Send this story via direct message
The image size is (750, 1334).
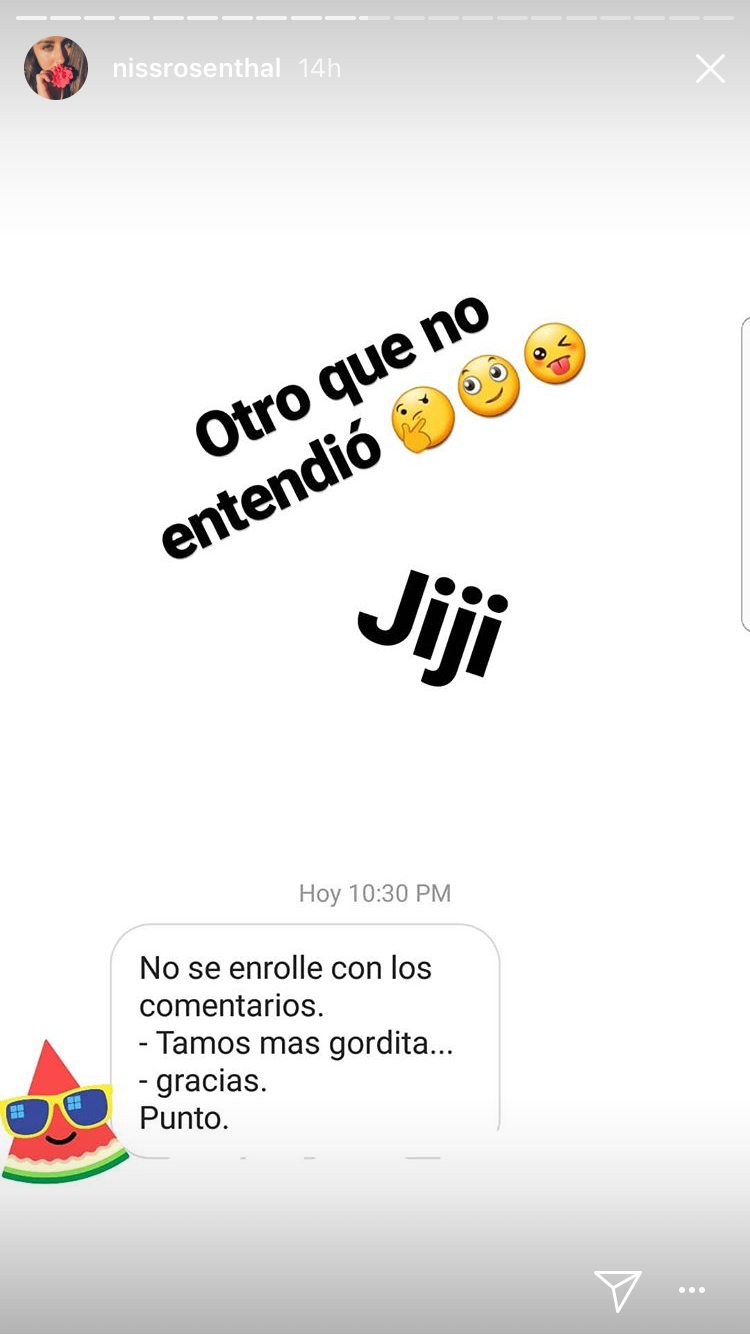[x=617, y=1290]
